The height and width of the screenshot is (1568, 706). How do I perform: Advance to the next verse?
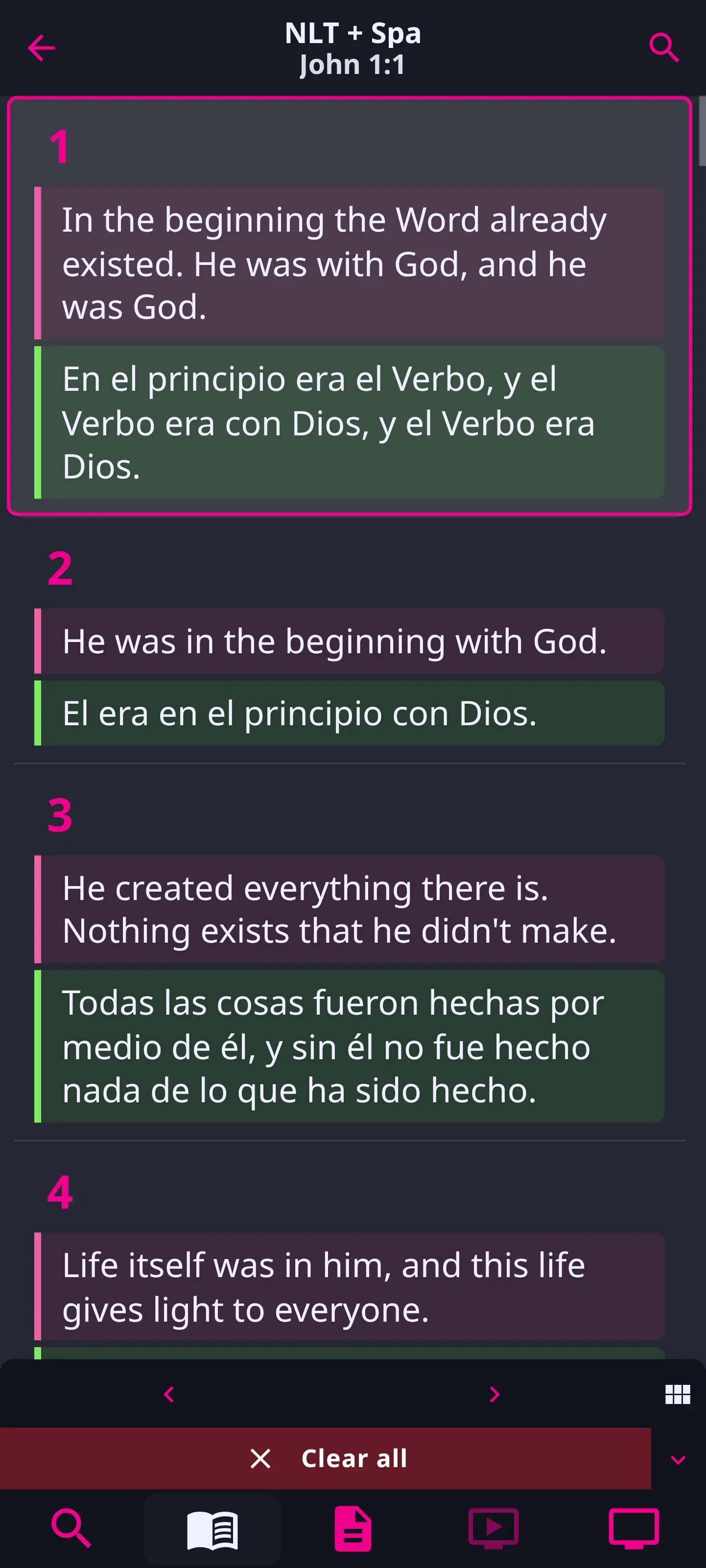(494, 1394)
